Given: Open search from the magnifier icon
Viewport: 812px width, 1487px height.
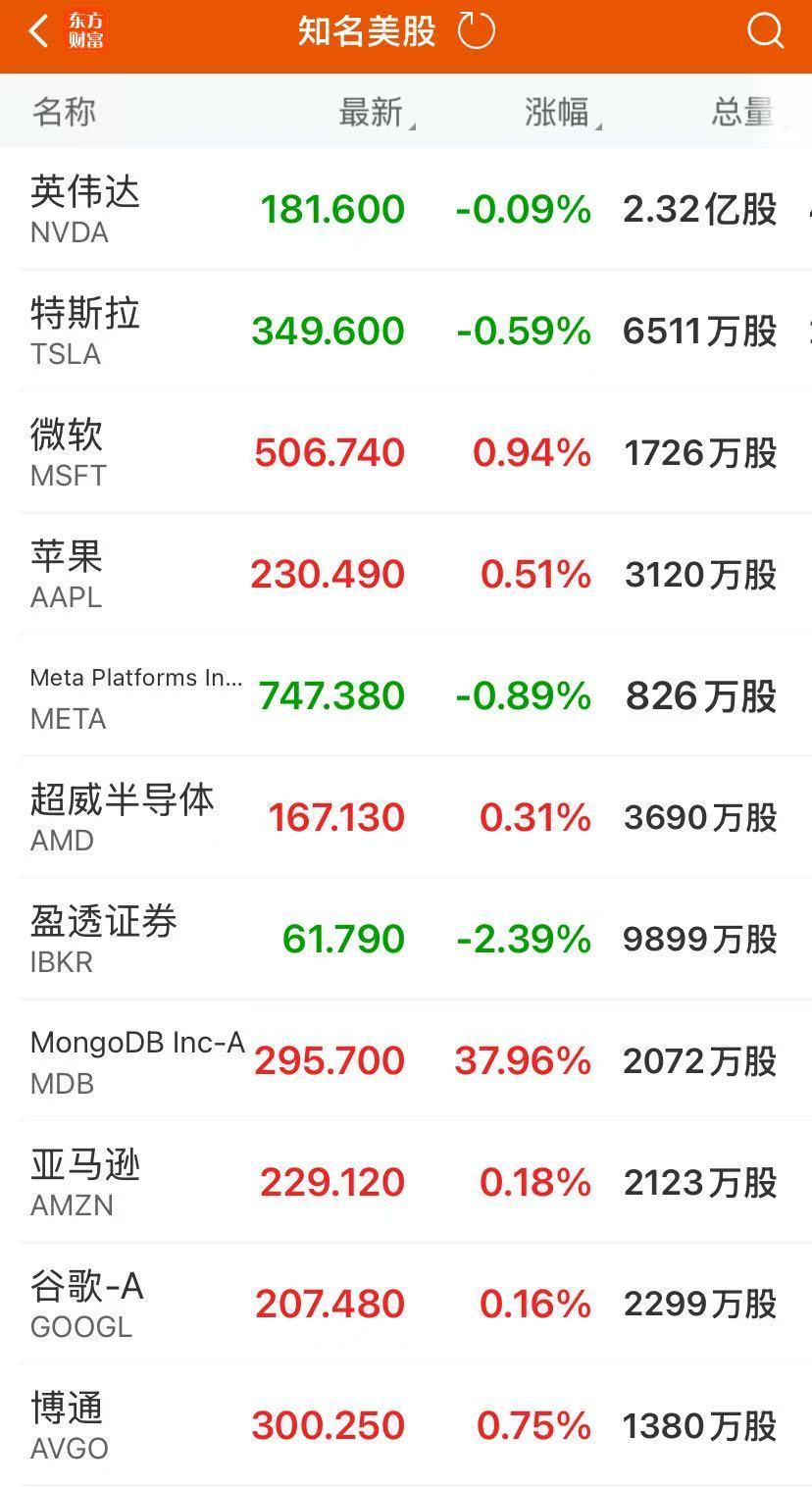Looking at the screenshot, I should click(764, 30).
